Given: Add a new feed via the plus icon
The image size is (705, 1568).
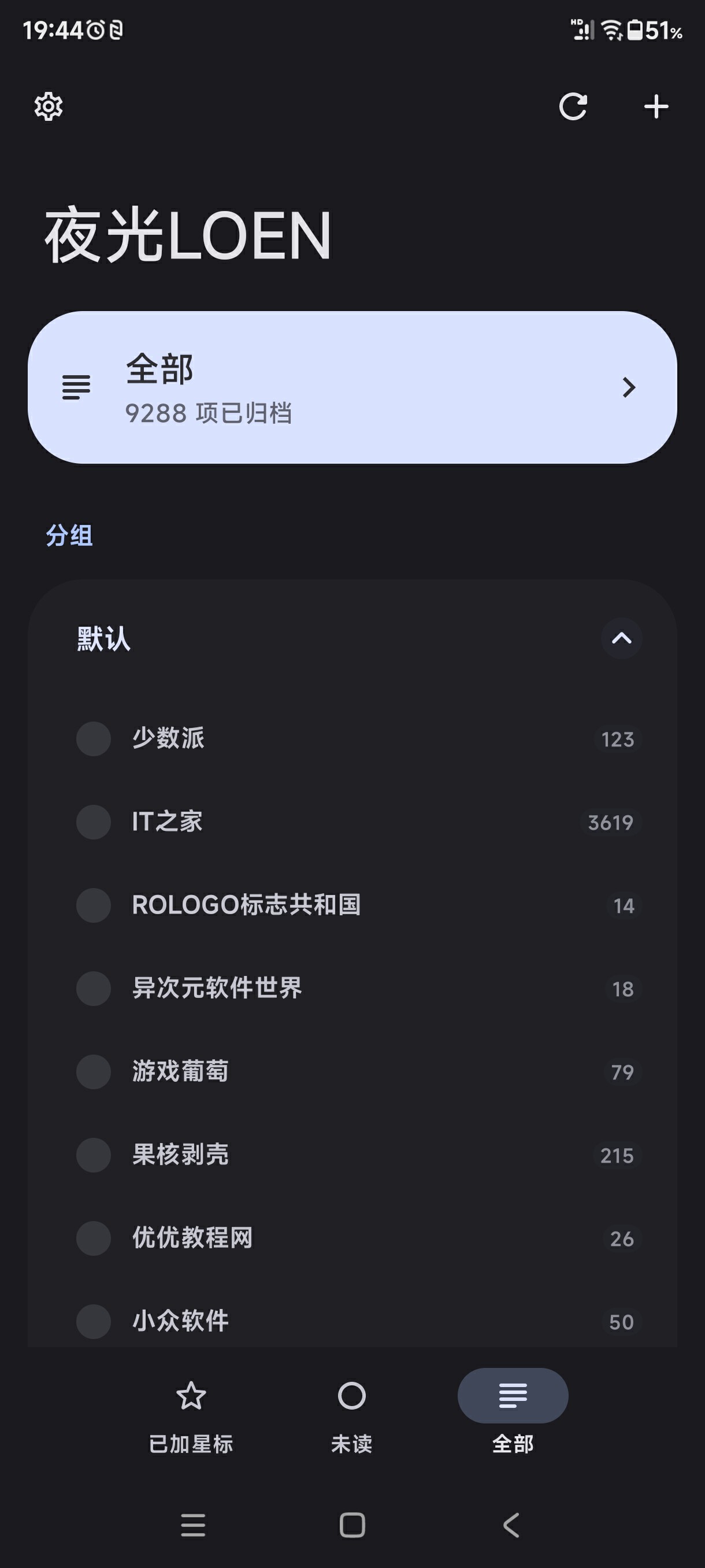Looking at the screenshot, I should (x=656, y=107).
